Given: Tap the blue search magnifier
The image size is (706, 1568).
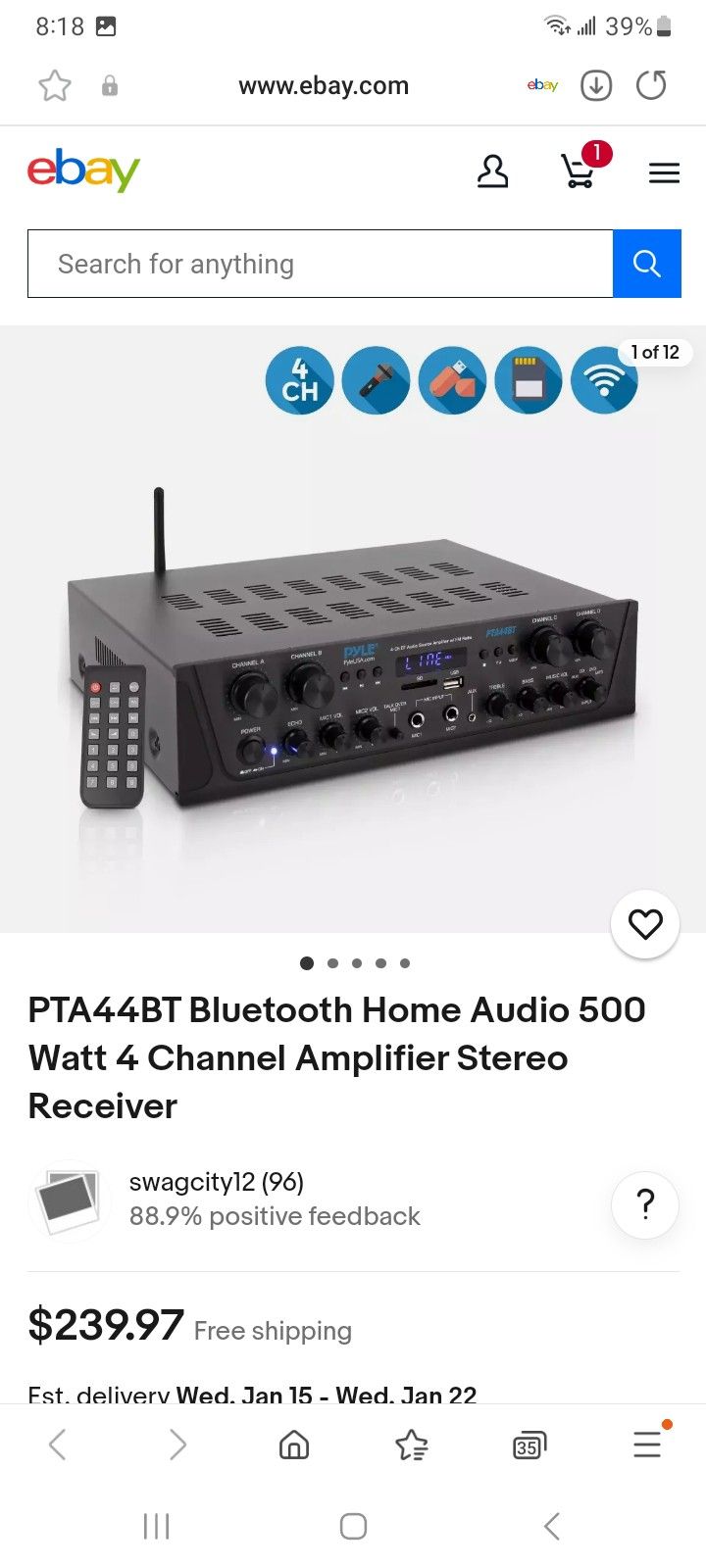Looking at the screenshot, I should (x=646, y=263).
